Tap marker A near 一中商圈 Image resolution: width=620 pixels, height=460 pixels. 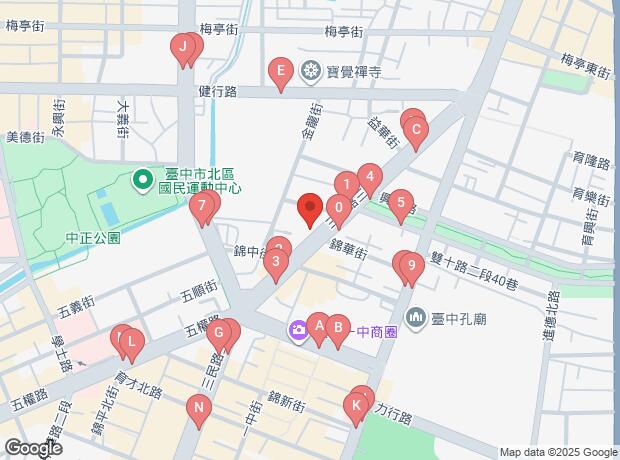(x=319, y=327)
